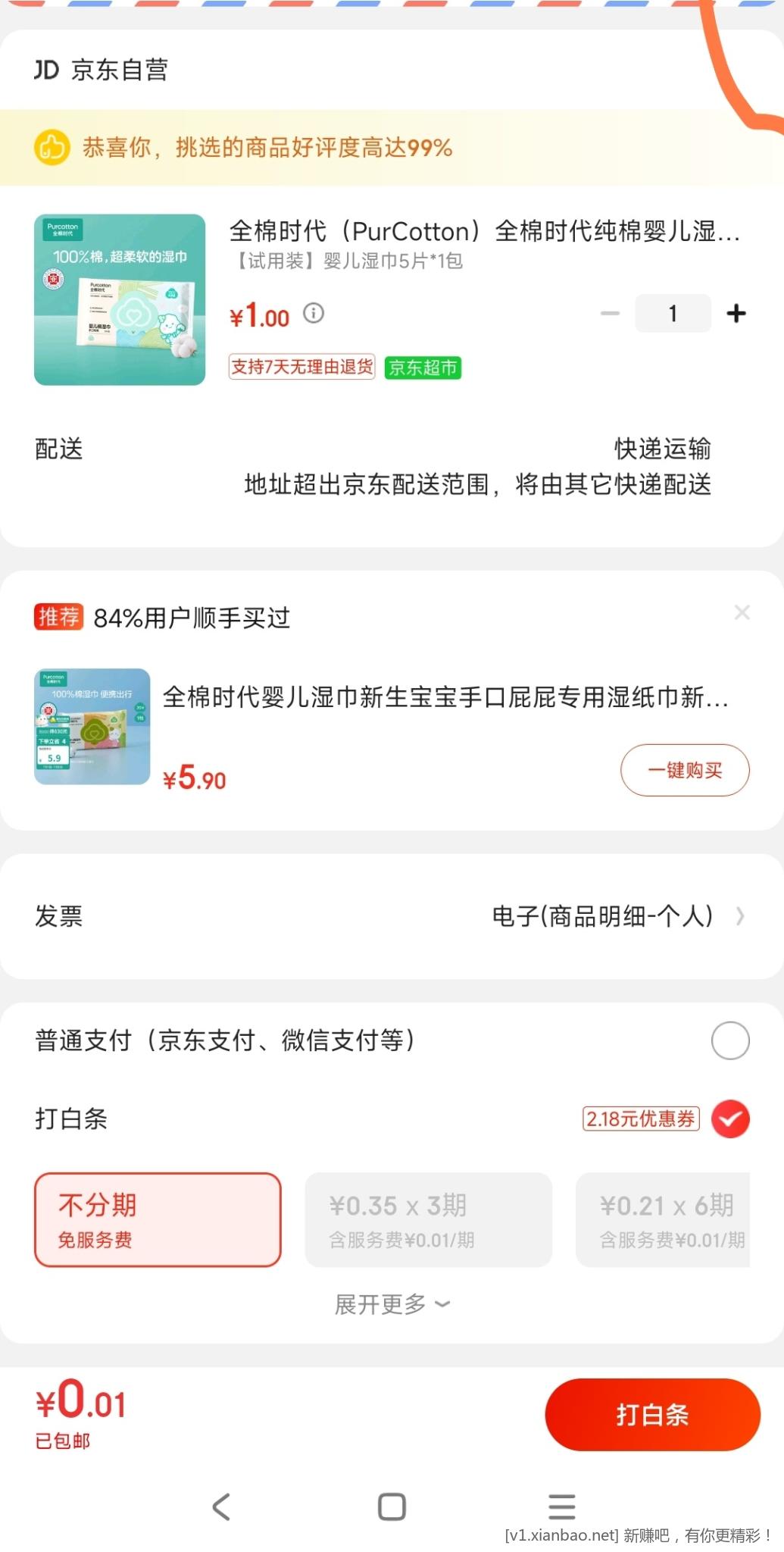Select 普通支付 payment method
The height and width of the screenshot is (1552, 784).
tap(729, 1040)
